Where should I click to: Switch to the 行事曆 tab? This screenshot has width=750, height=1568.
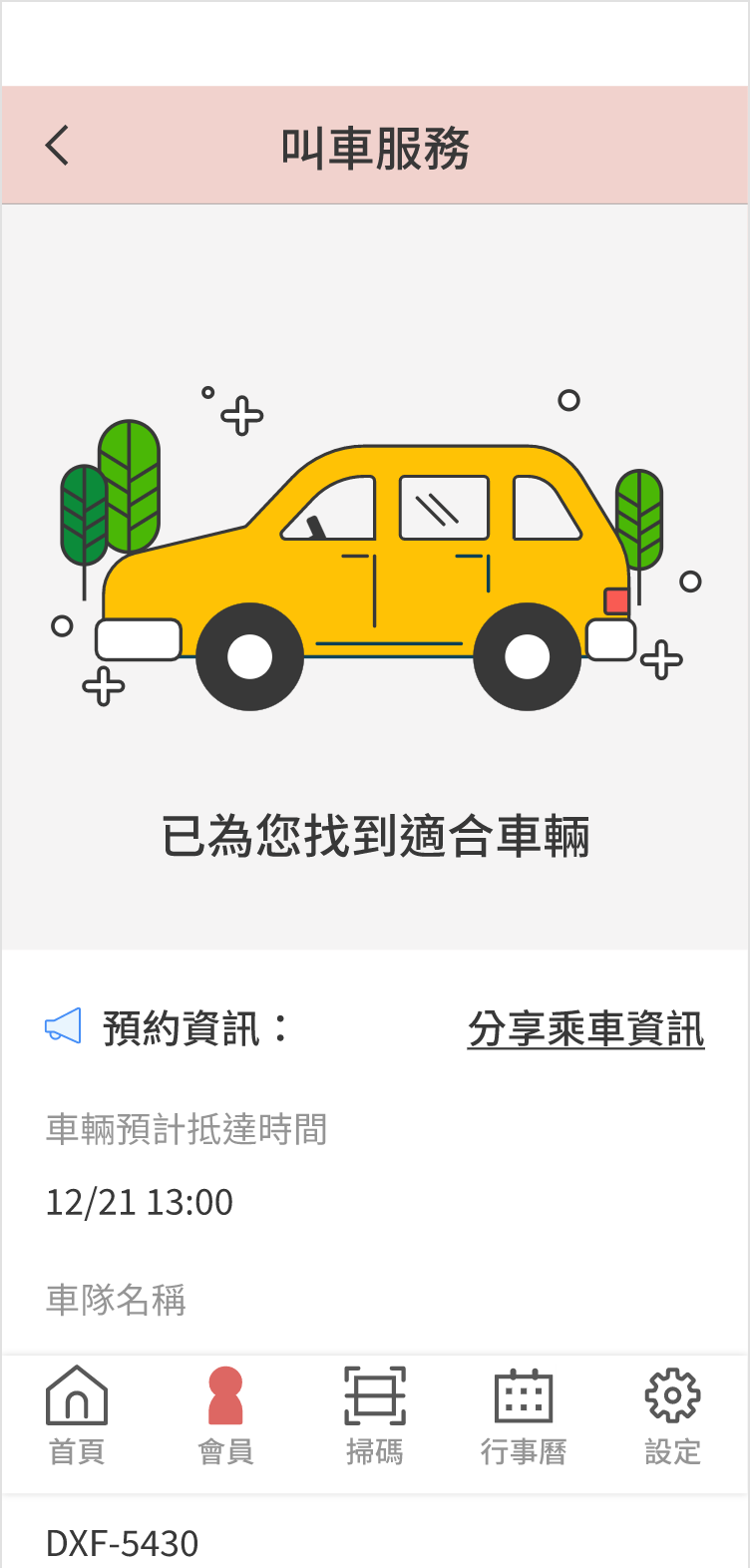pyautogui.click(x=524, y=1415)
